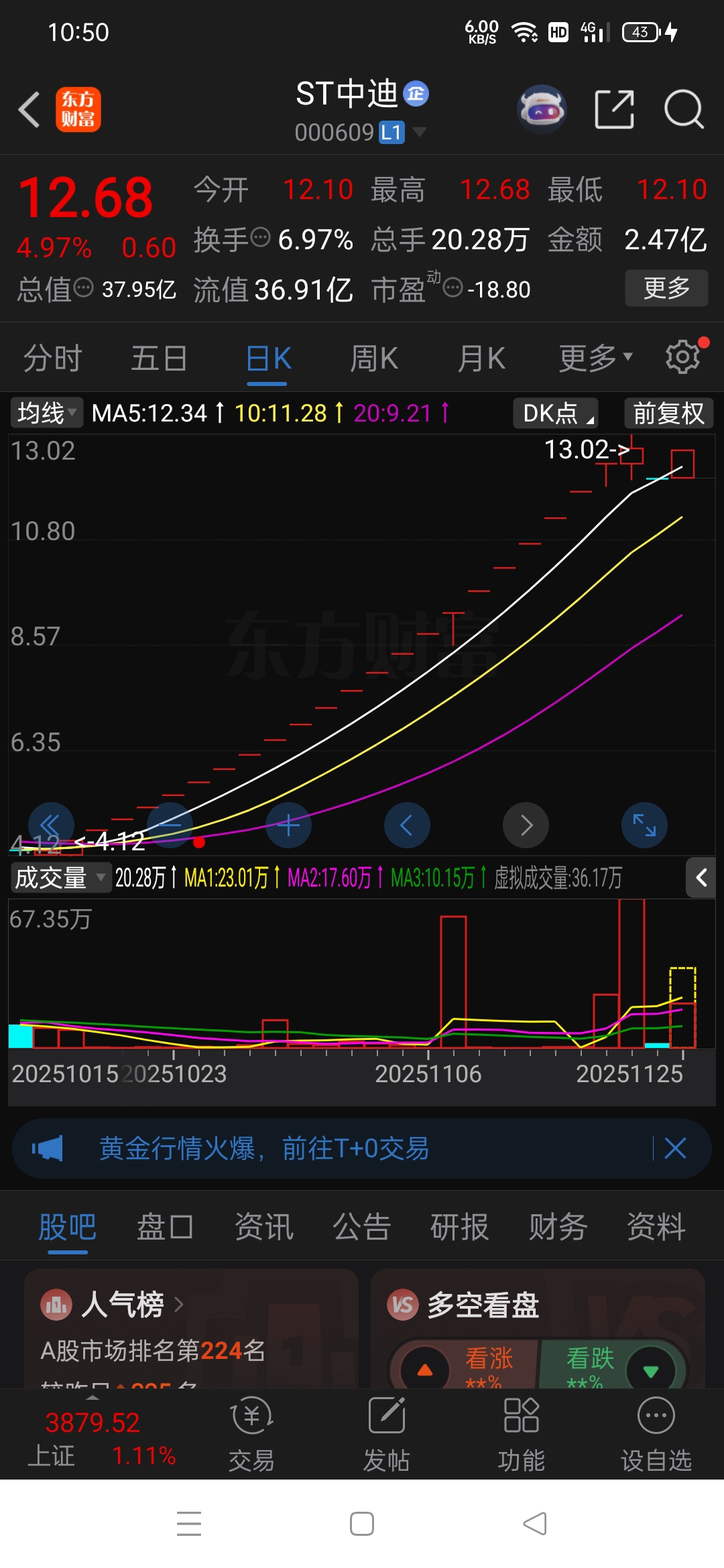Open the 成交量 indicator dropdown

60,878
